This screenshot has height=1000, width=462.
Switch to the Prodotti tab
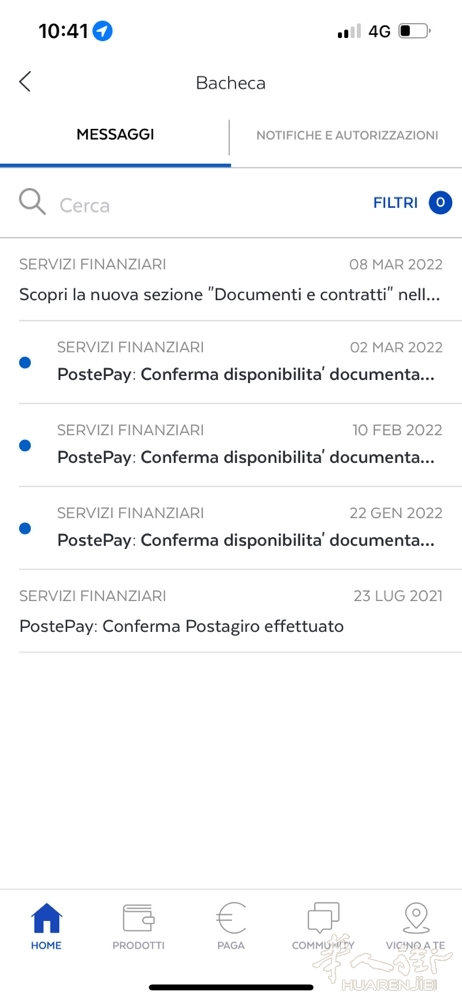tap(138, 927)
